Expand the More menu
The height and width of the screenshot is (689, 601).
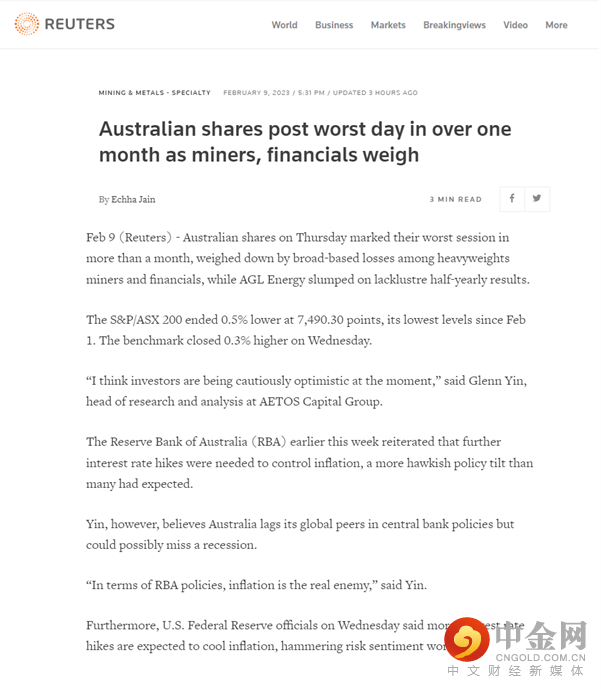[x=556, y=25]
